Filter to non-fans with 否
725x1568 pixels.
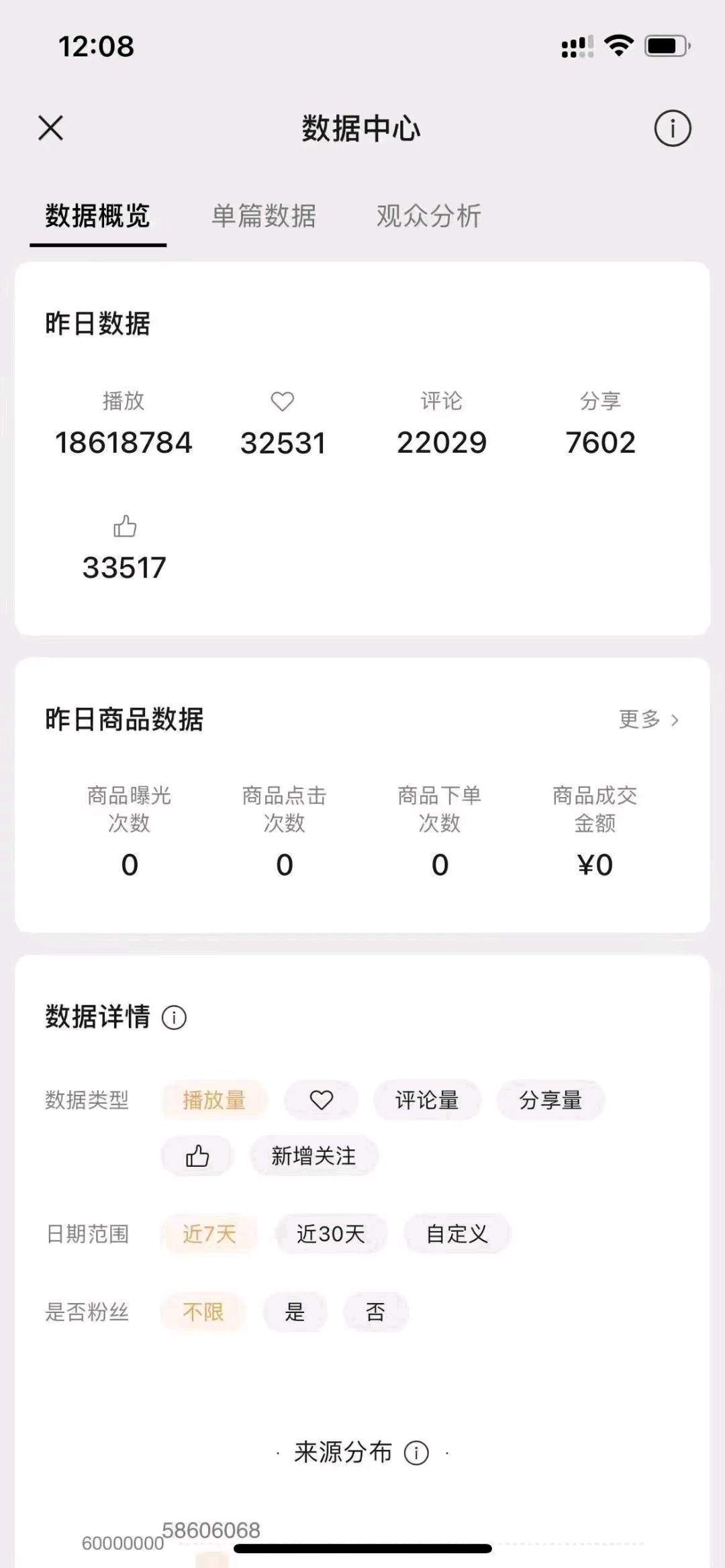tap(375, 1312)
